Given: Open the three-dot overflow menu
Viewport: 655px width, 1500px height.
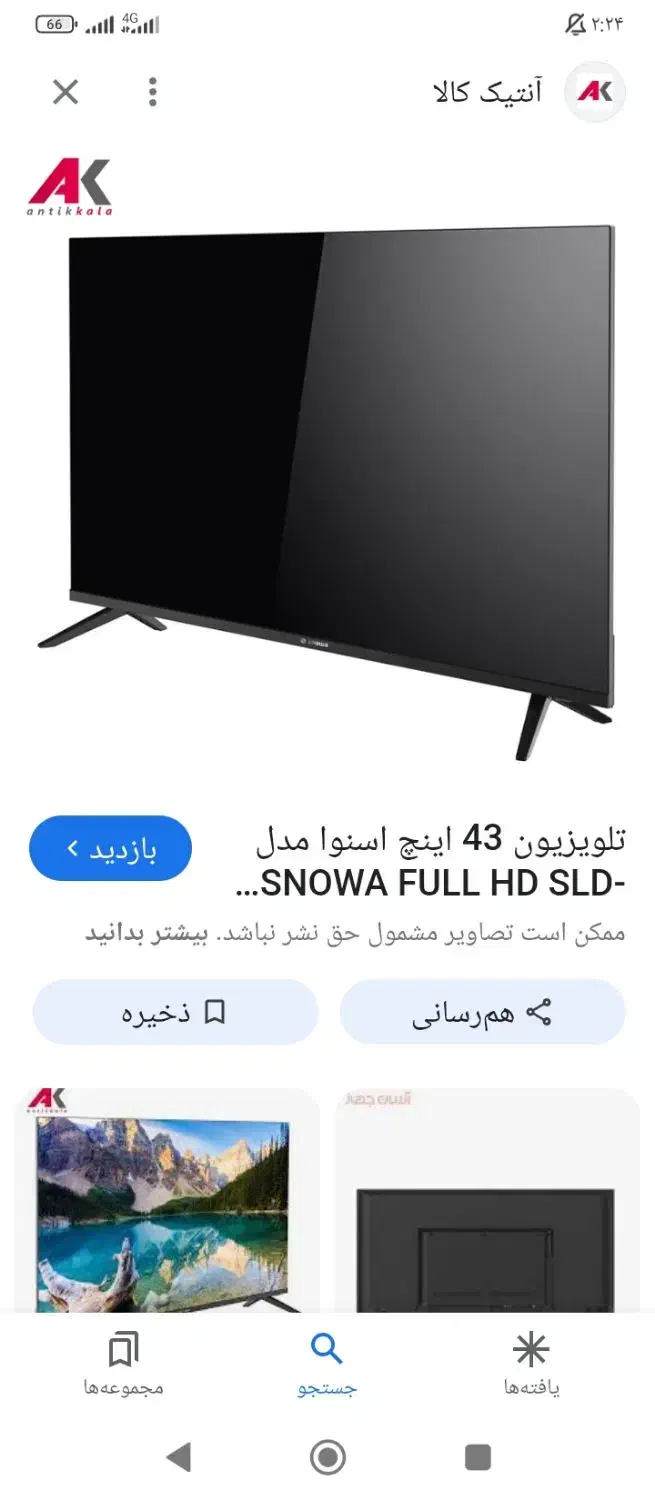Looking at the screenshot, I should 153,93.
